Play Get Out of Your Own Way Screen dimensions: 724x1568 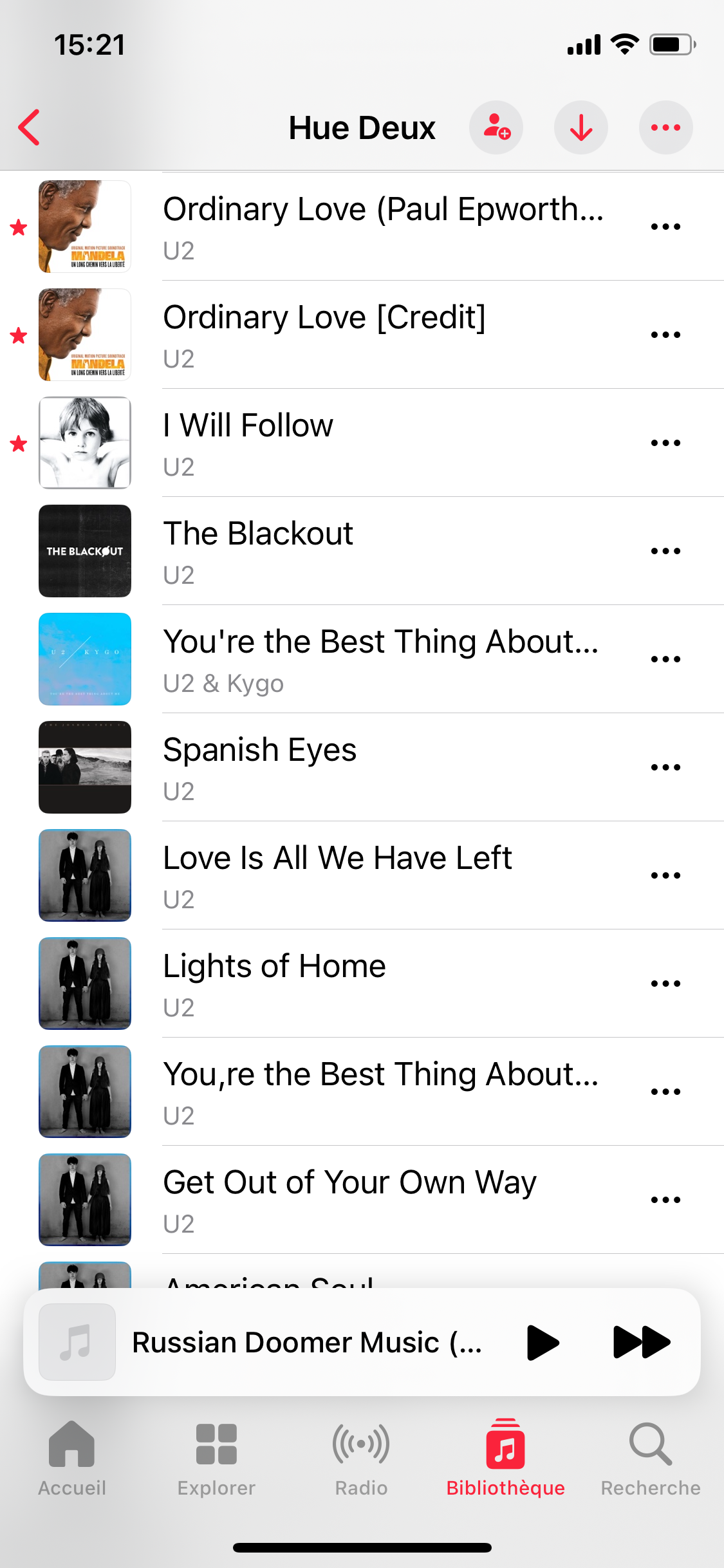coord(362,1200)
